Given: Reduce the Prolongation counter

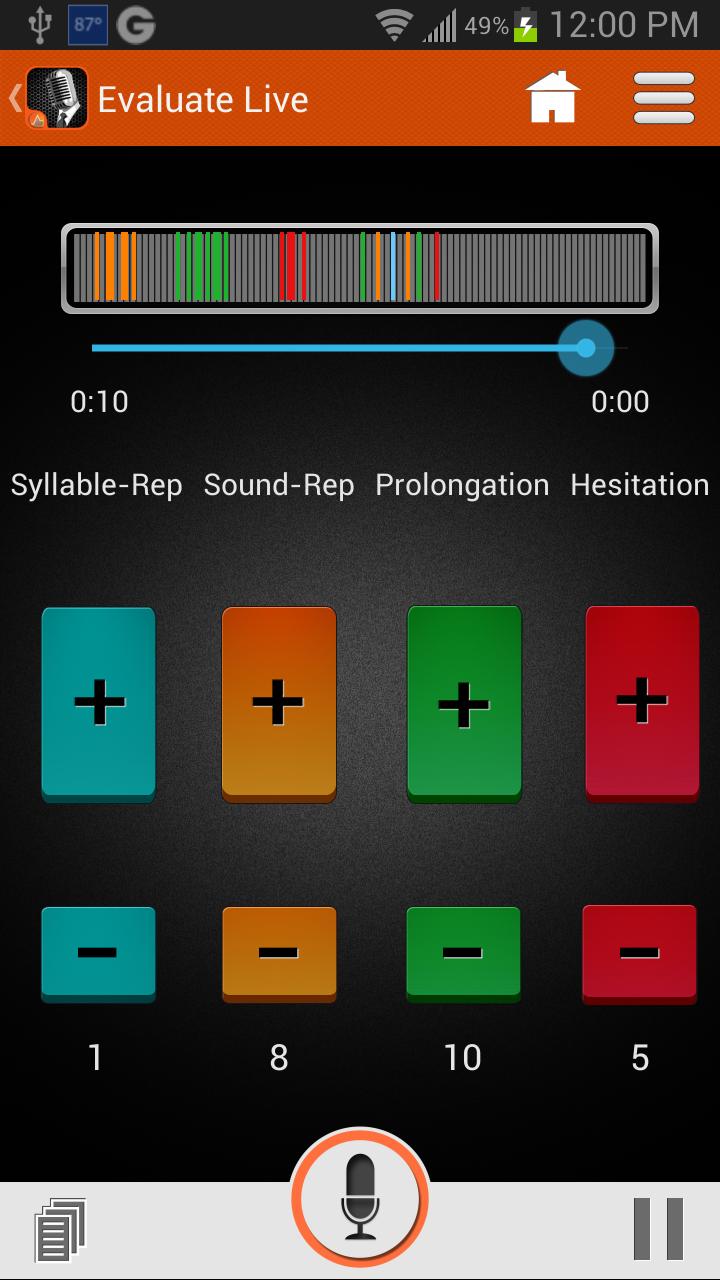Looking at the screenshot, I should pos(463,953).
